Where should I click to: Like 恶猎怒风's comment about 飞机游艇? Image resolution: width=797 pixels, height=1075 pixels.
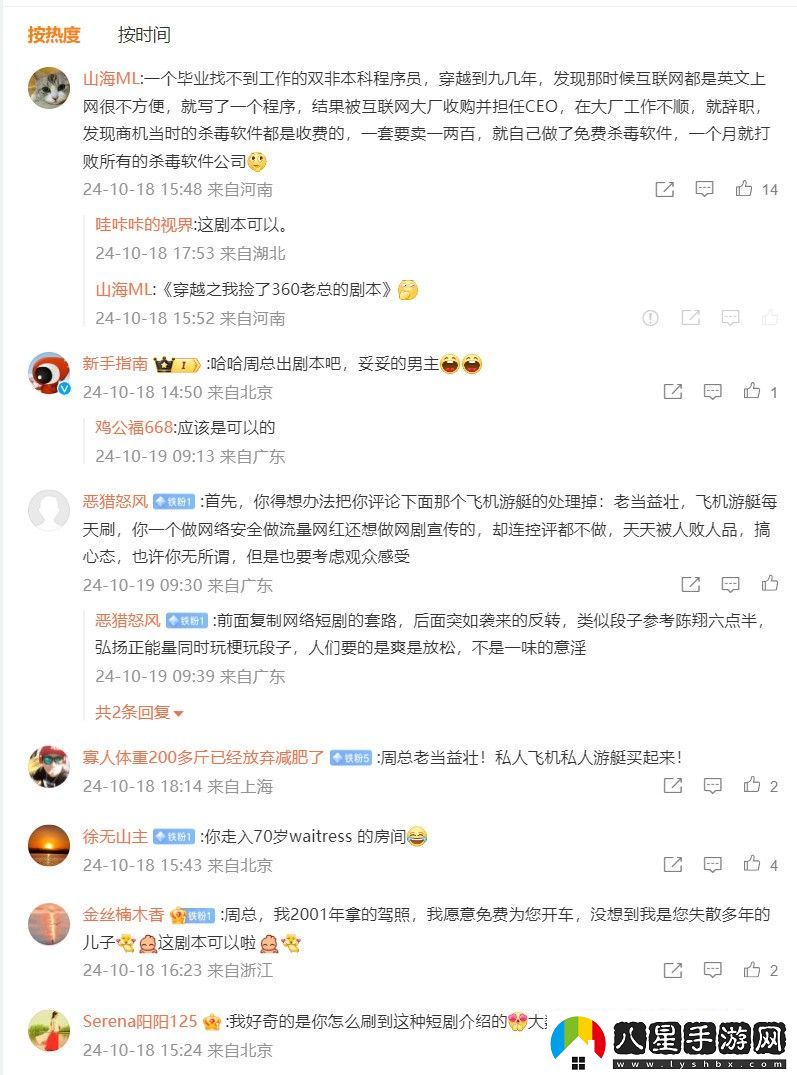769,584
